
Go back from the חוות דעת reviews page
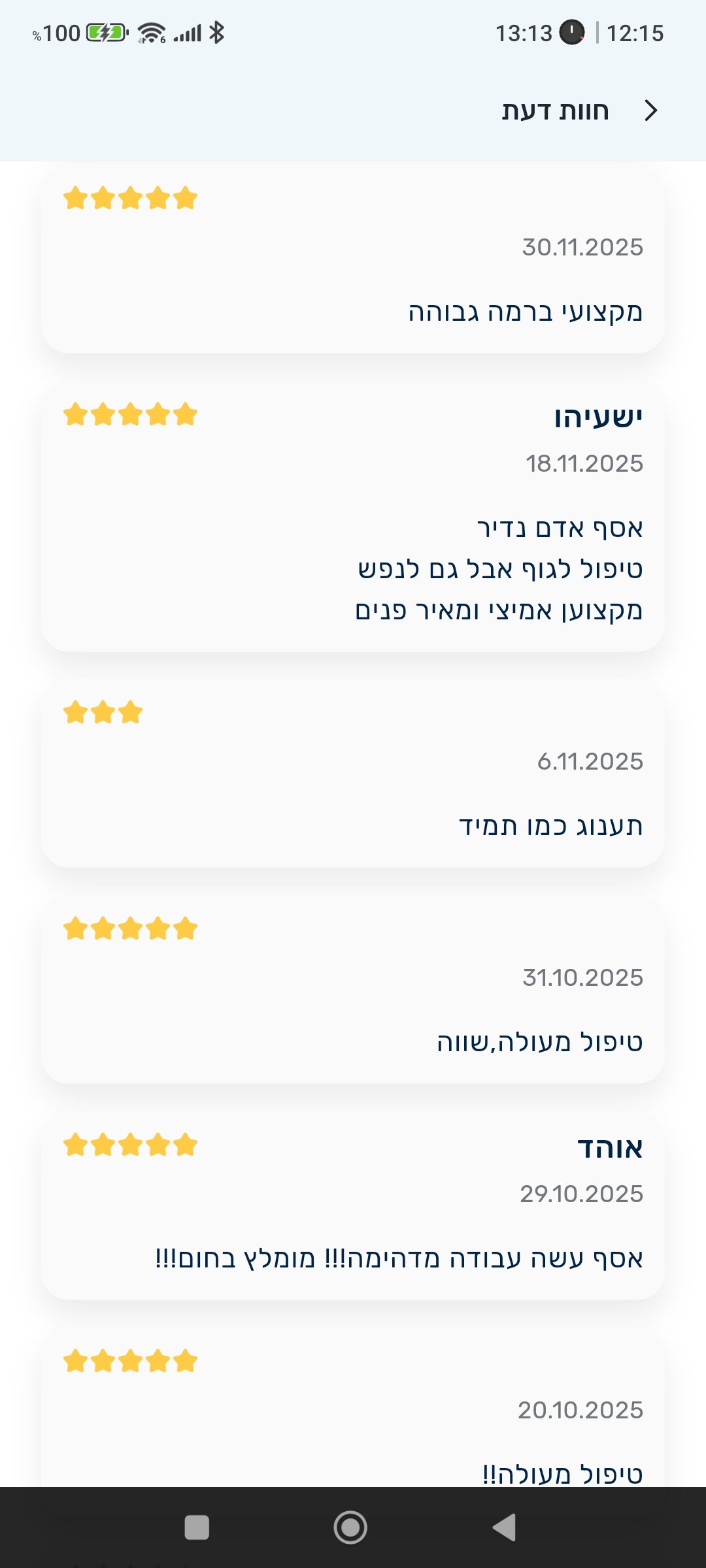coord(650,110)
